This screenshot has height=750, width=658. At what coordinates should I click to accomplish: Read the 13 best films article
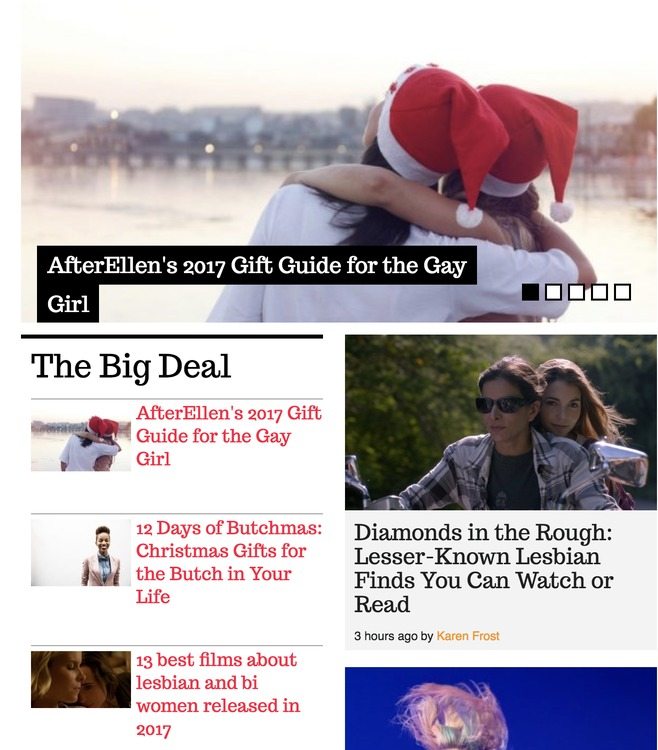tap(217, 694)
